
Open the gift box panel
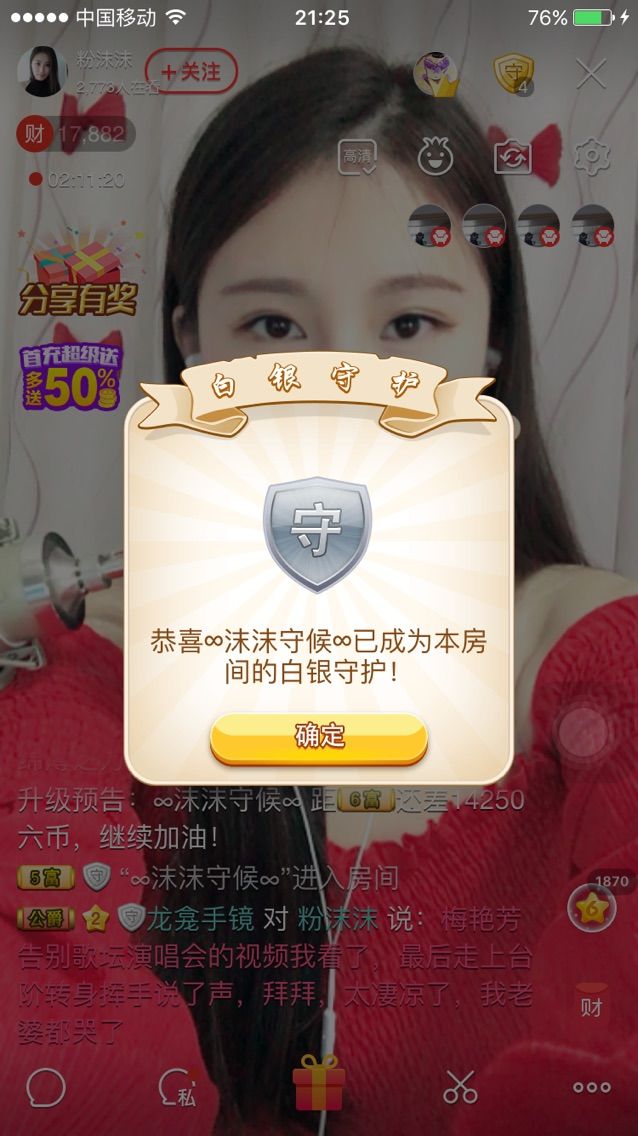point(319,1083)
